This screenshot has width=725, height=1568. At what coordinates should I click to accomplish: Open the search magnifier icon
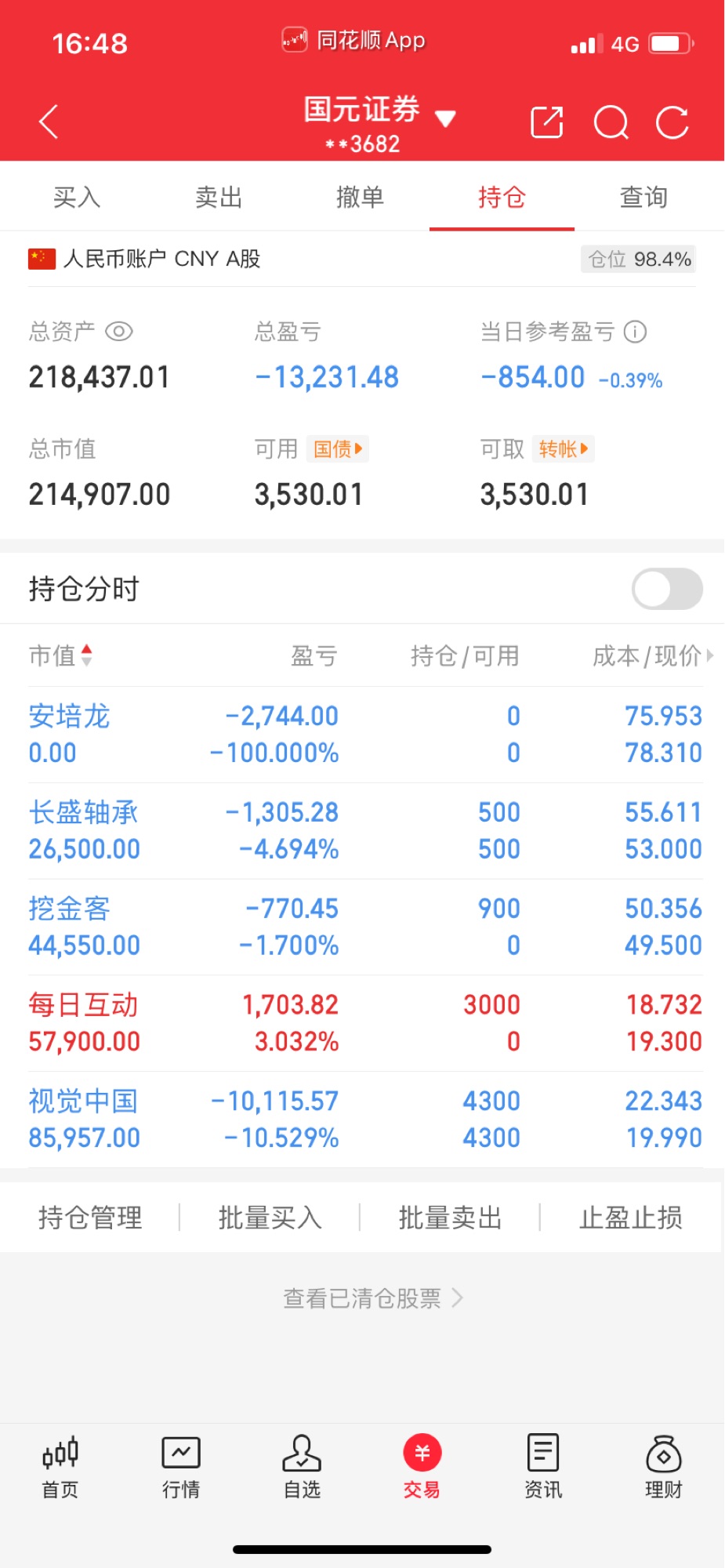tap(611, 122)
